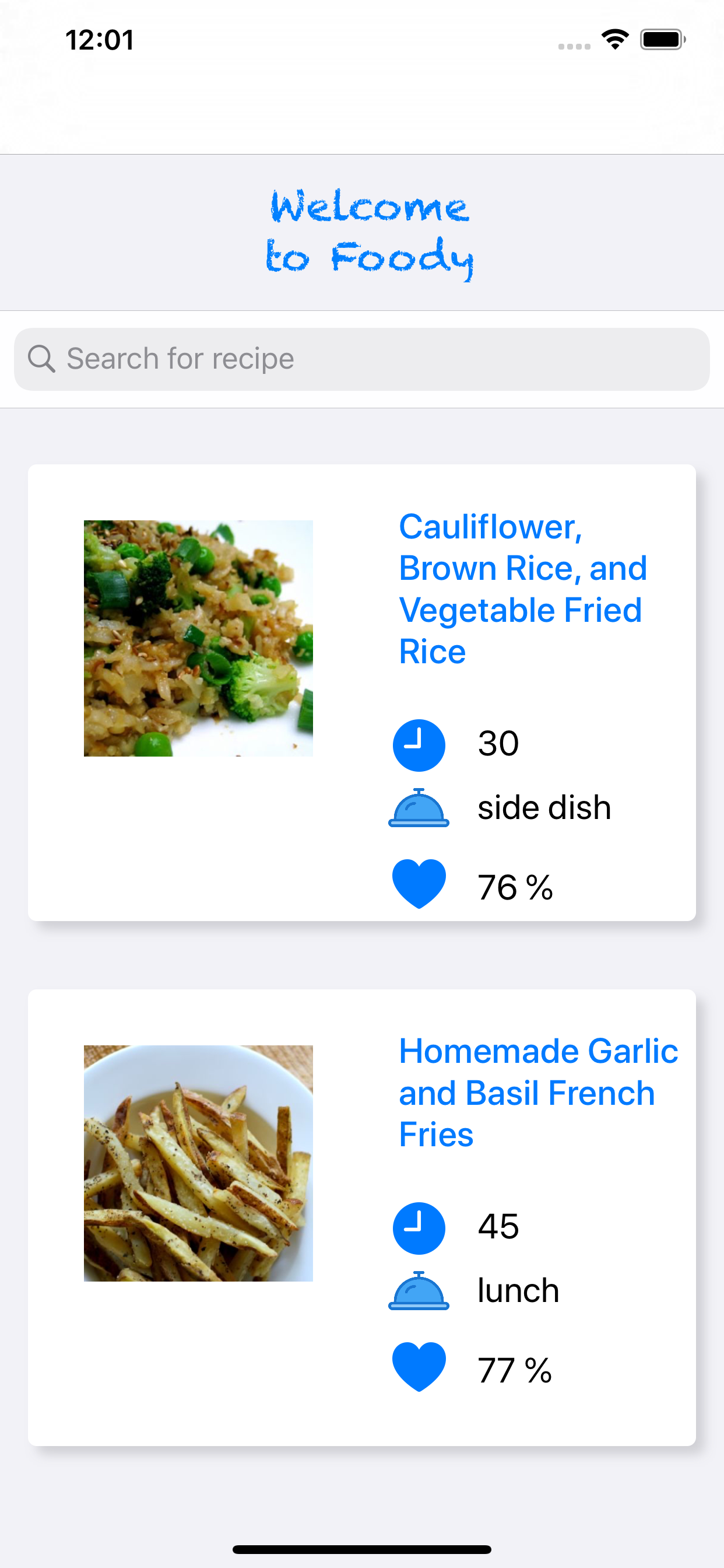Click the Wi-Fi icon in the status bar

614,39
